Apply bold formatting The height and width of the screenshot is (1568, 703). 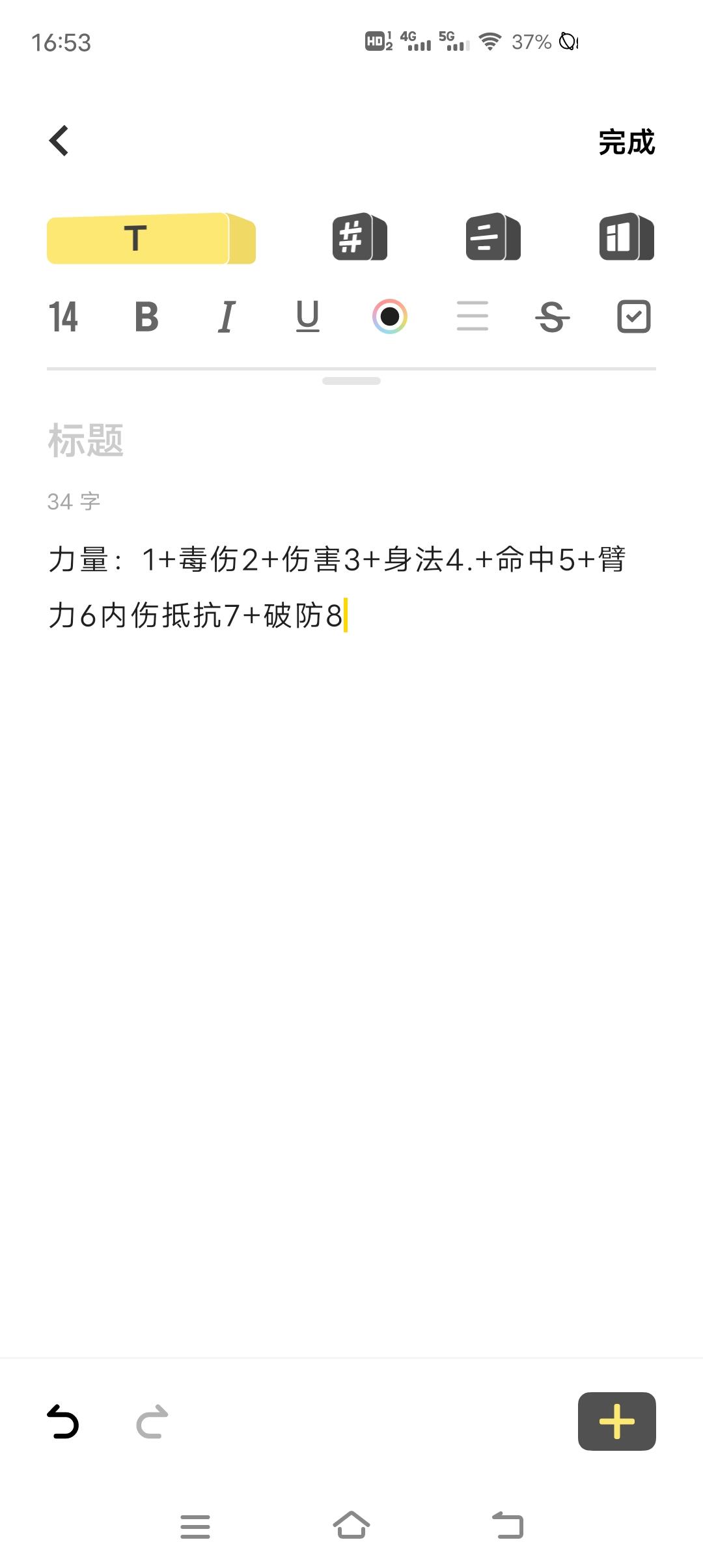[146, 317]
